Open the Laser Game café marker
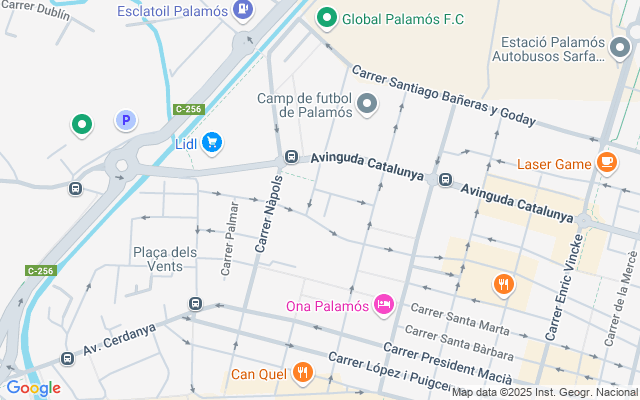 [606, 163]
